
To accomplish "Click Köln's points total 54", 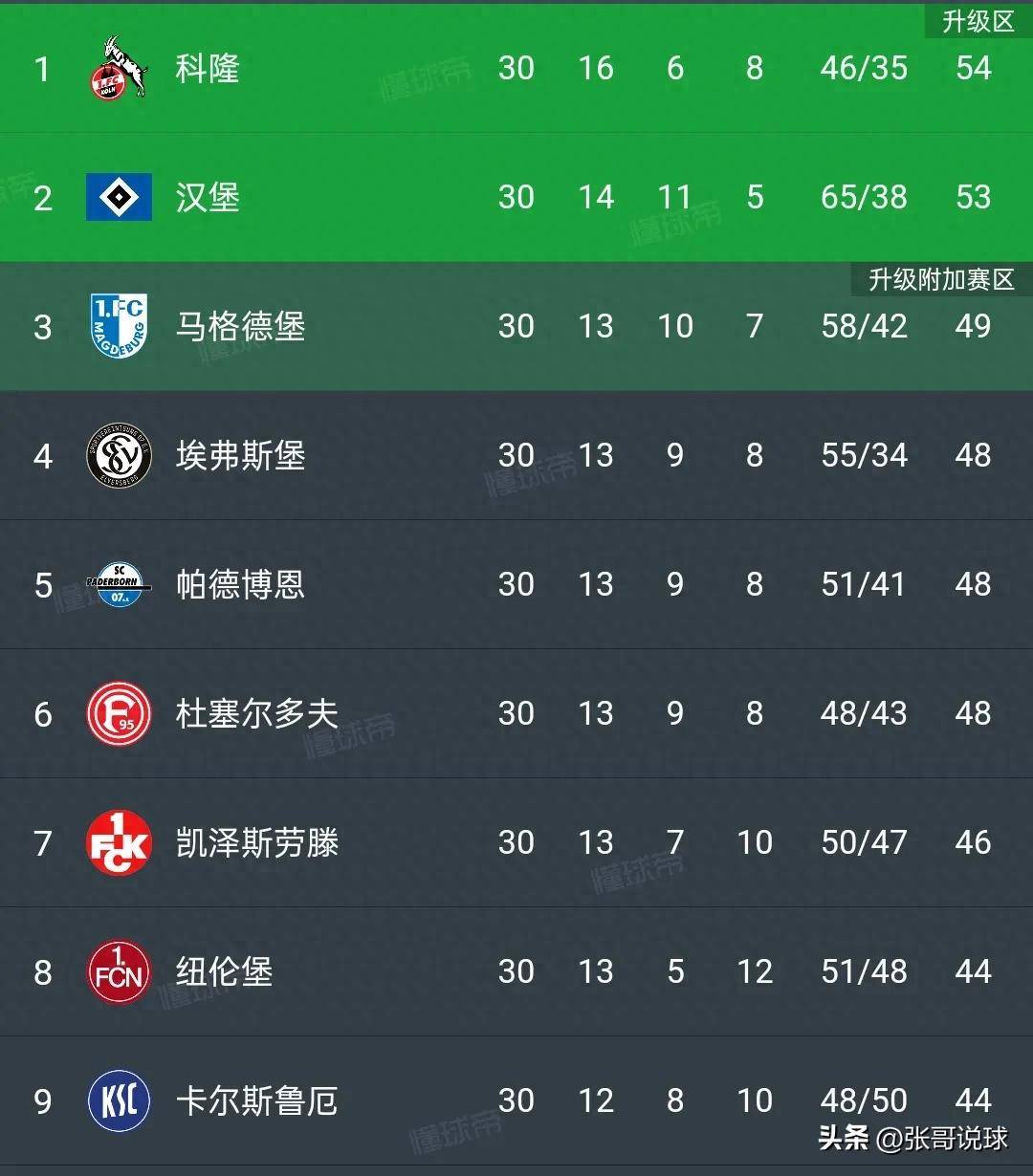I will 974,68.
